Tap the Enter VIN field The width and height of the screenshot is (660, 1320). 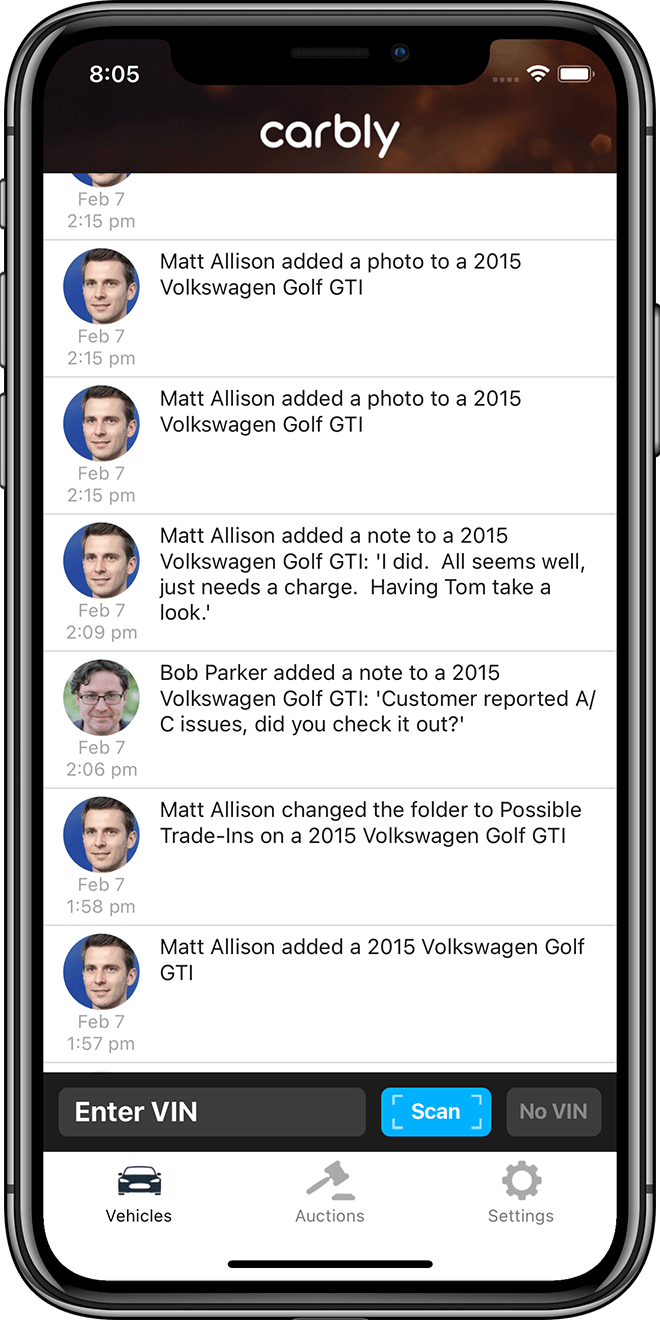click(212, 1112)
